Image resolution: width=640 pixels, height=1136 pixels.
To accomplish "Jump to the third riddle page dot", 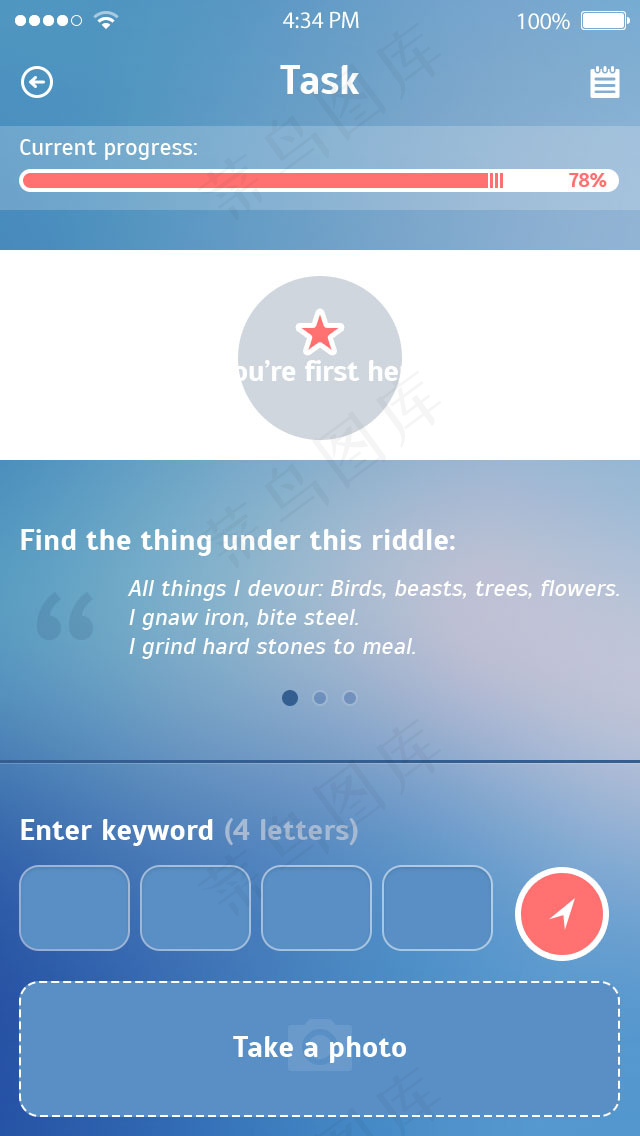I will click(350, 698).
